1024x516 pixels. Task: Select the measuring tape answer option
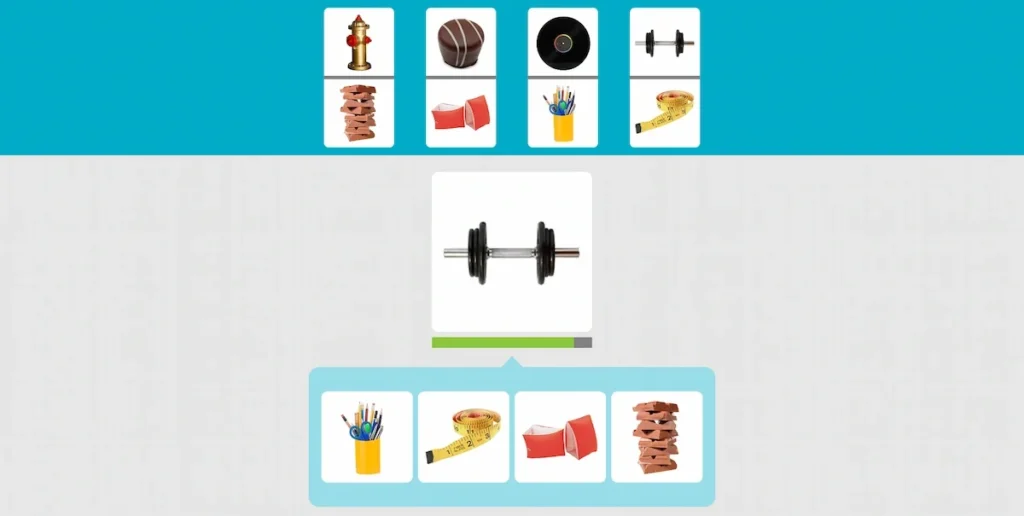463,437
